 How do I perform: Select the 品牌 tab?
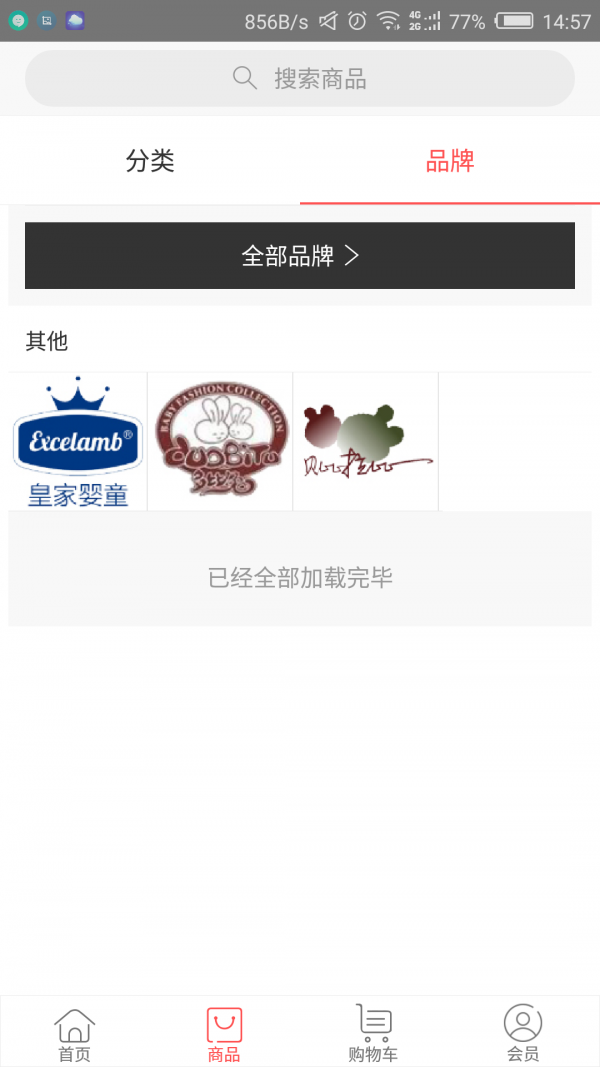point(450,161)
